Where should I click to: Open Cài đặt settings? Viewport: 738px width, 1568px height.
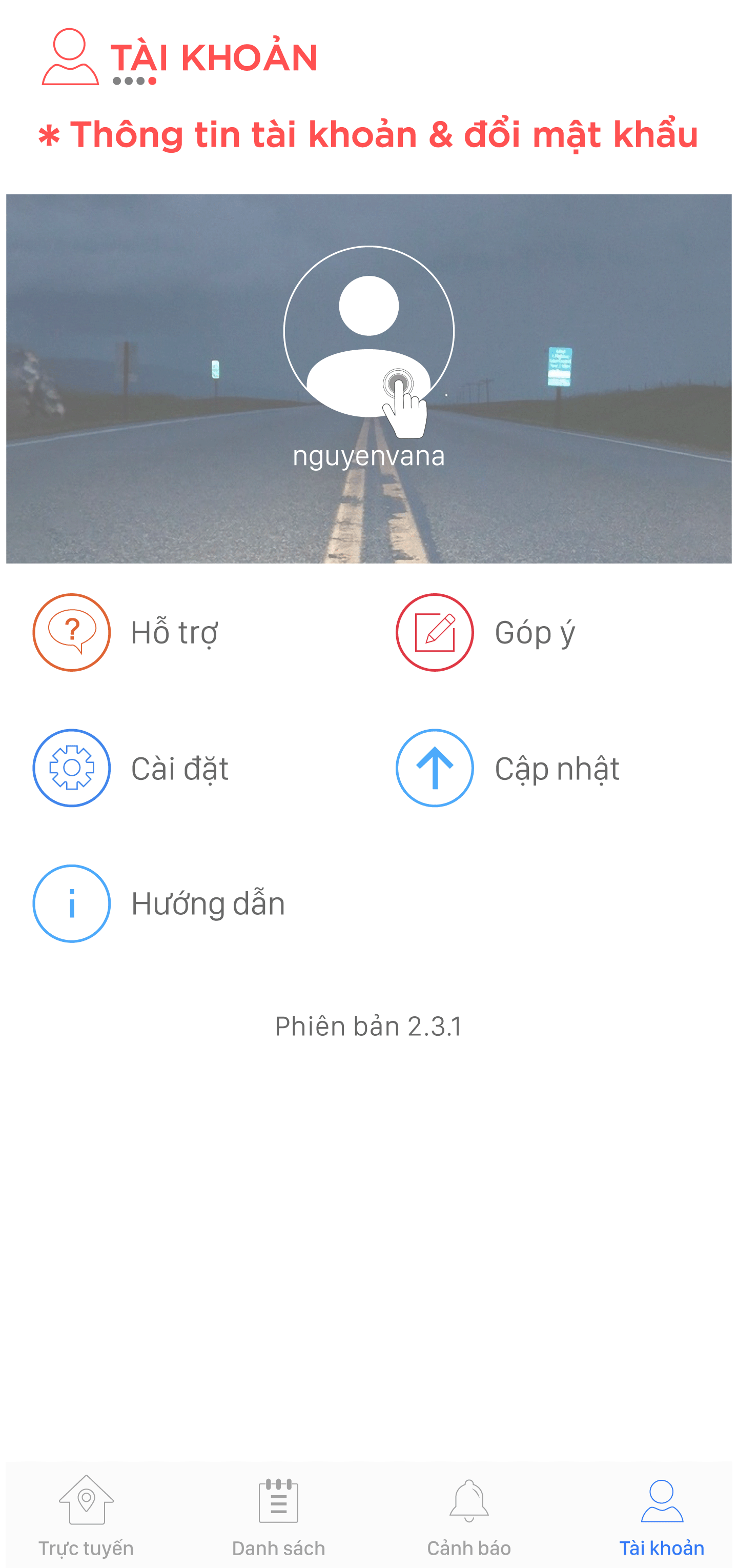click(x=72, y=768)
